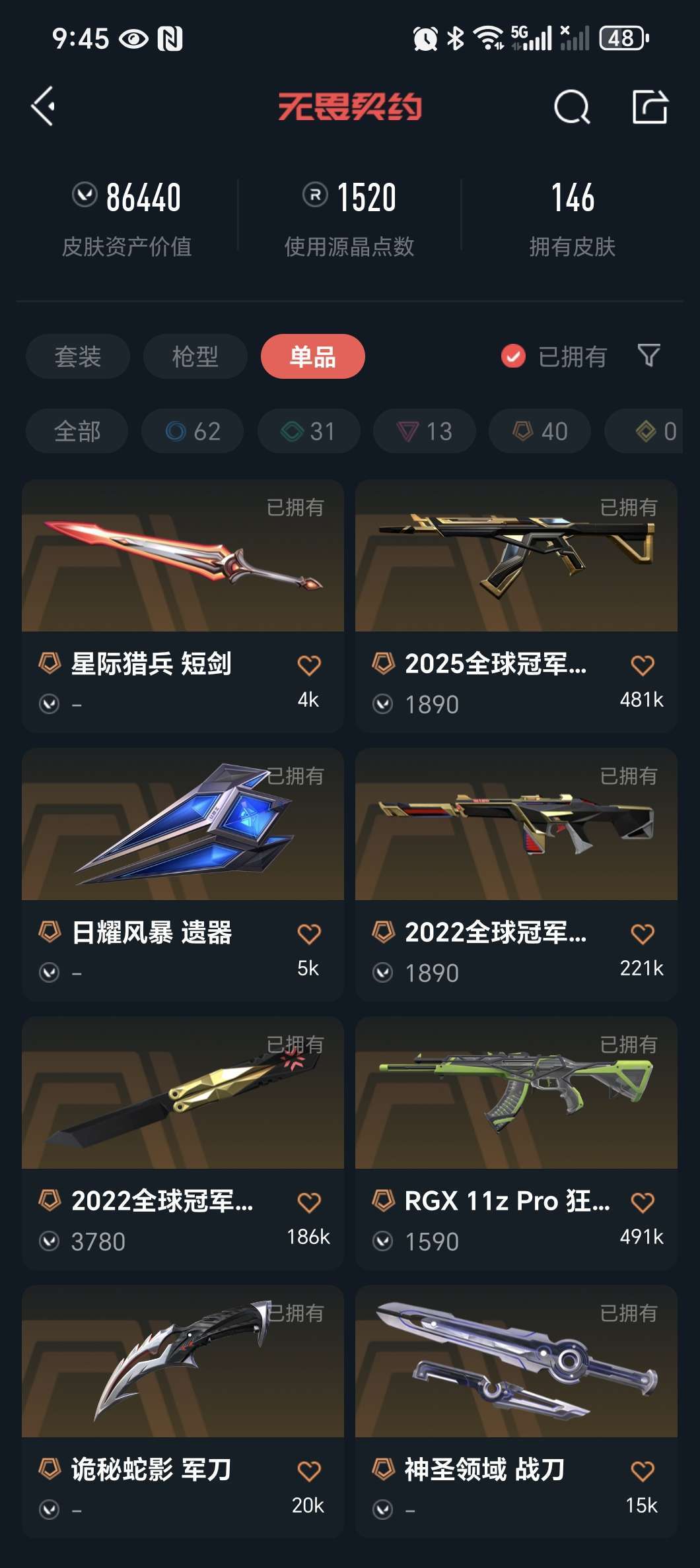700x1568 pixels.
Task: Toggle off the 已拥有 owned filter checkbox
Action: (x=514, y=356)
